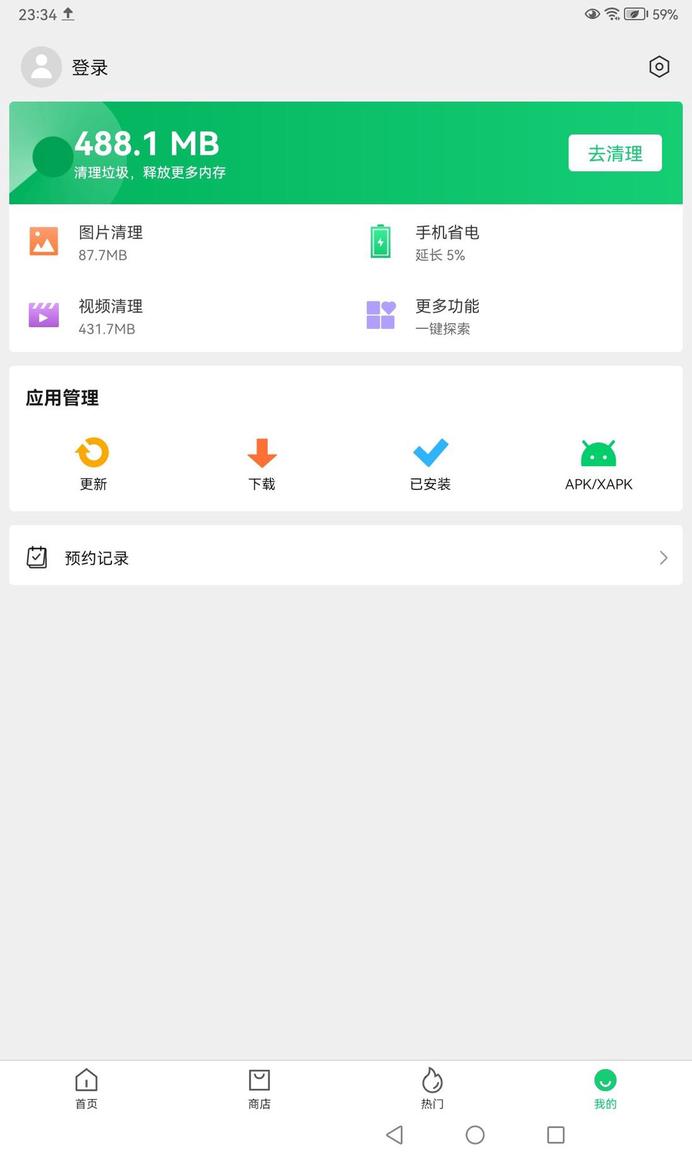Tap 登录 to sign in

pyautogui.click(x=89, y=68)
